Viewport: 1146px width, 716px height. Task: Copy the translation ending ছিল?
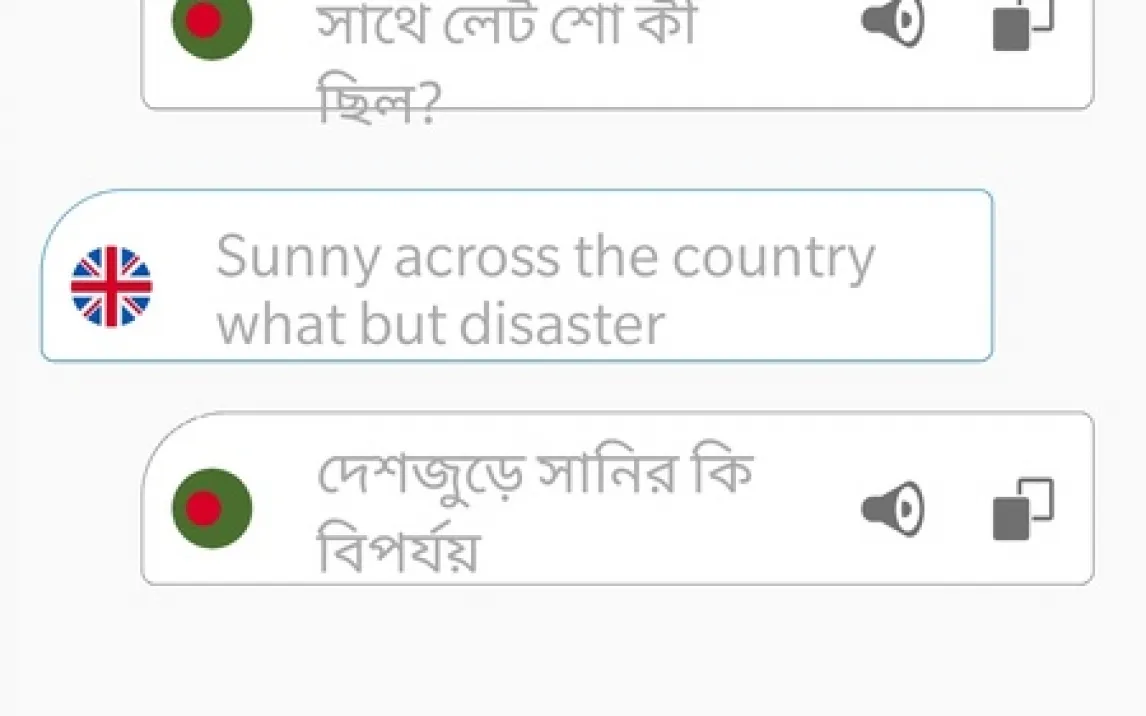[x=1022, y=24]
